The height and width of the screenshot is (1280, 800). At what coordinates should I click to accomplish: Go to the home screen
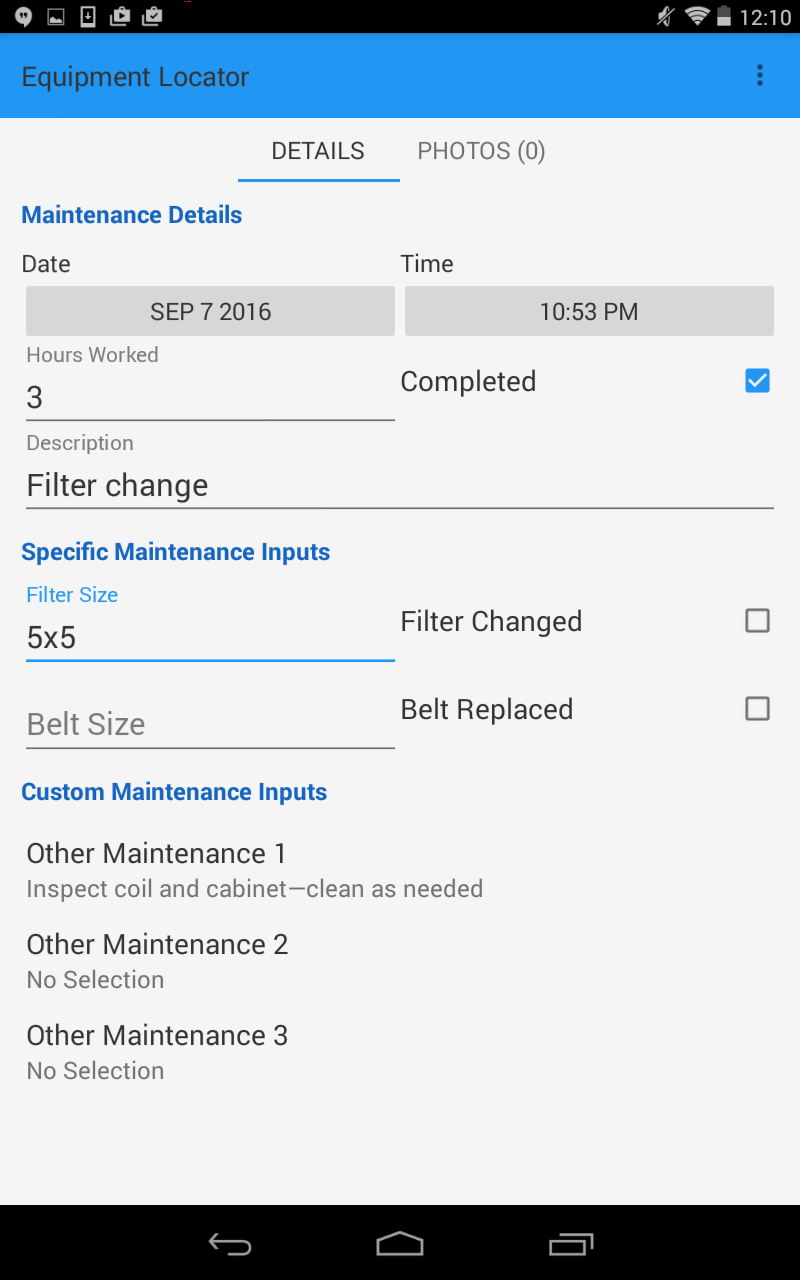400,1243
